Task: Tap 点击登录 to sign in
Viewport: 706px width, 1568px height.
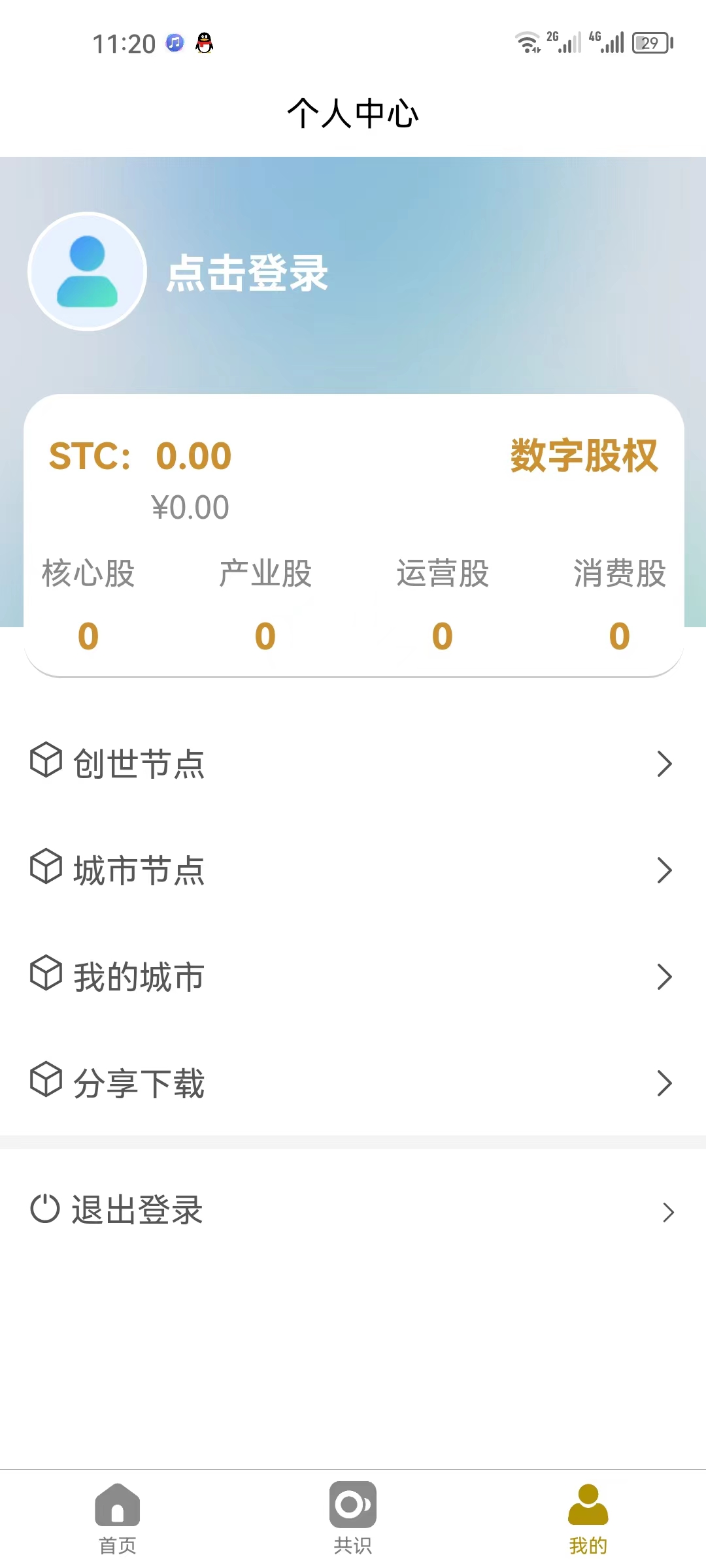Action: pos(247,273)
